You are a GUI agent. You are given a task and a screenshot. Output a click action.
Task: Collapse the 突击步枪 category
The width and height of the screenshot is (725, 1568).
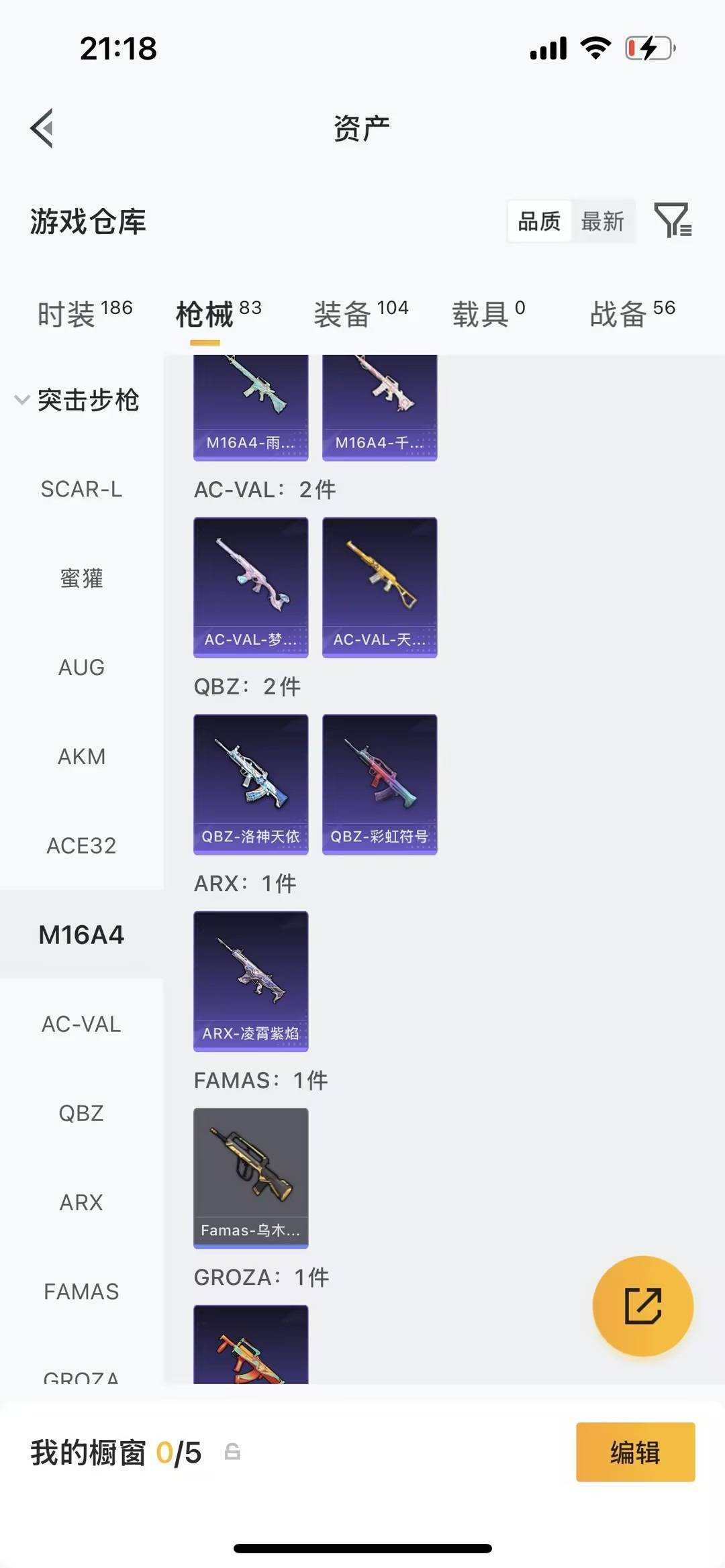77,400
